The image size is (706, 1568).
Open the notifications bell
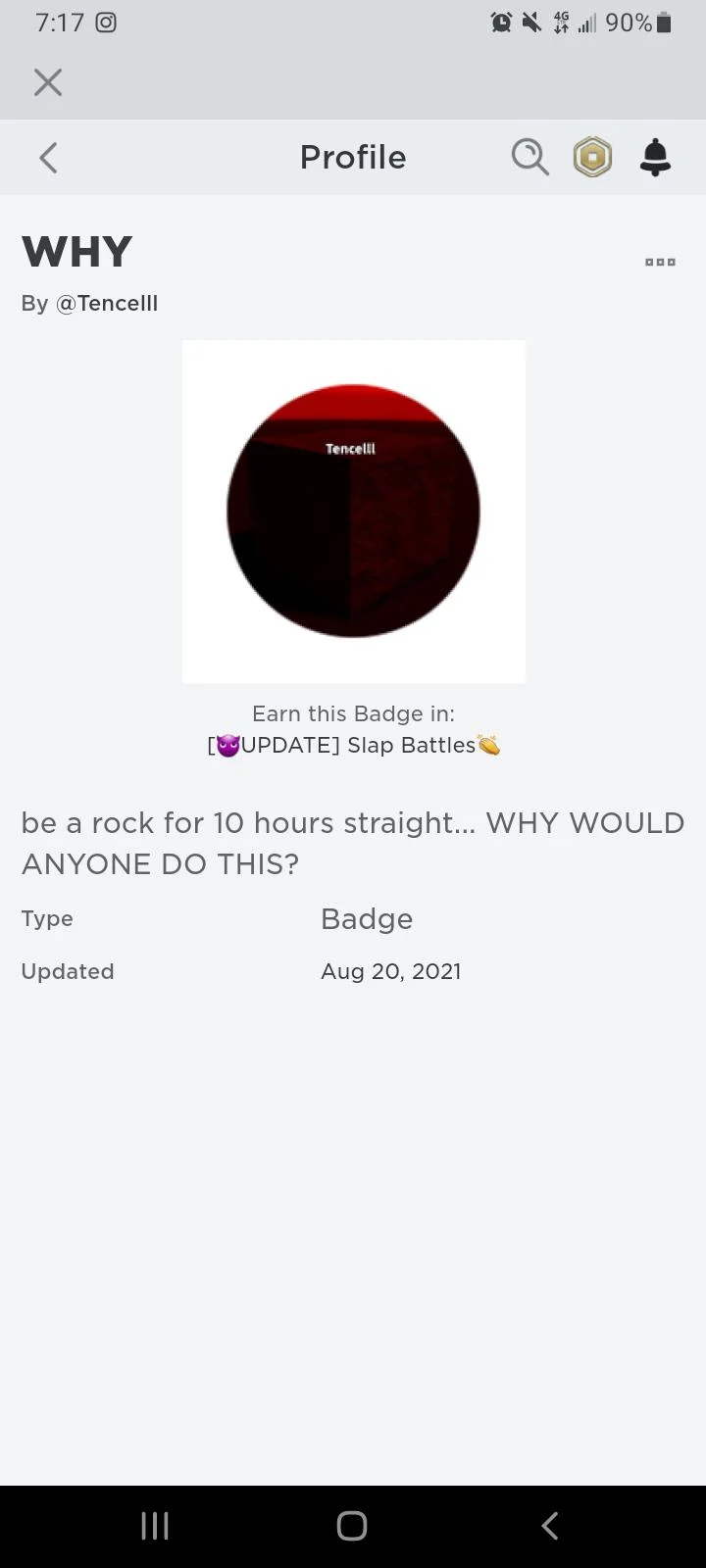tap(655, 157)
